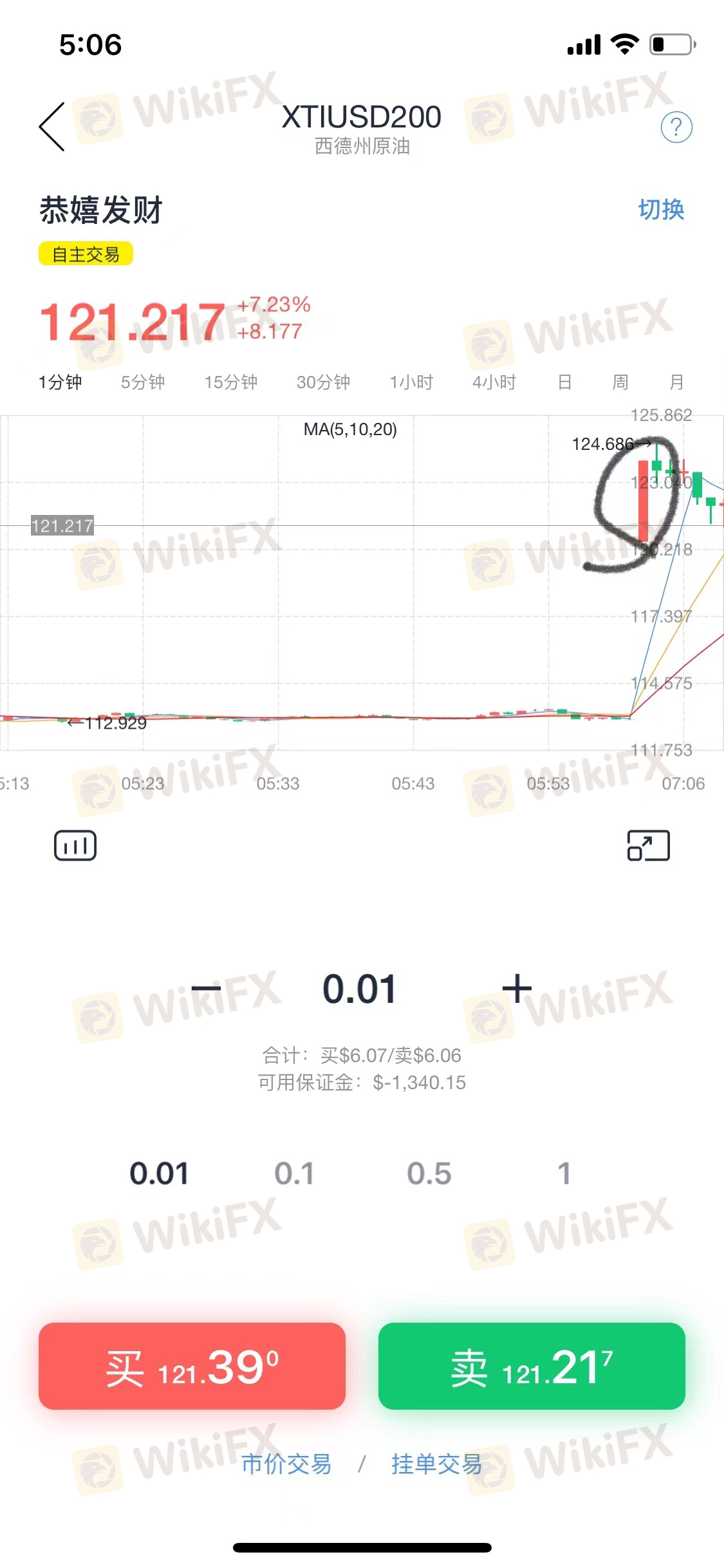
Task: Choose the 30分钟 timeframe
Action: tap(323, 382)
